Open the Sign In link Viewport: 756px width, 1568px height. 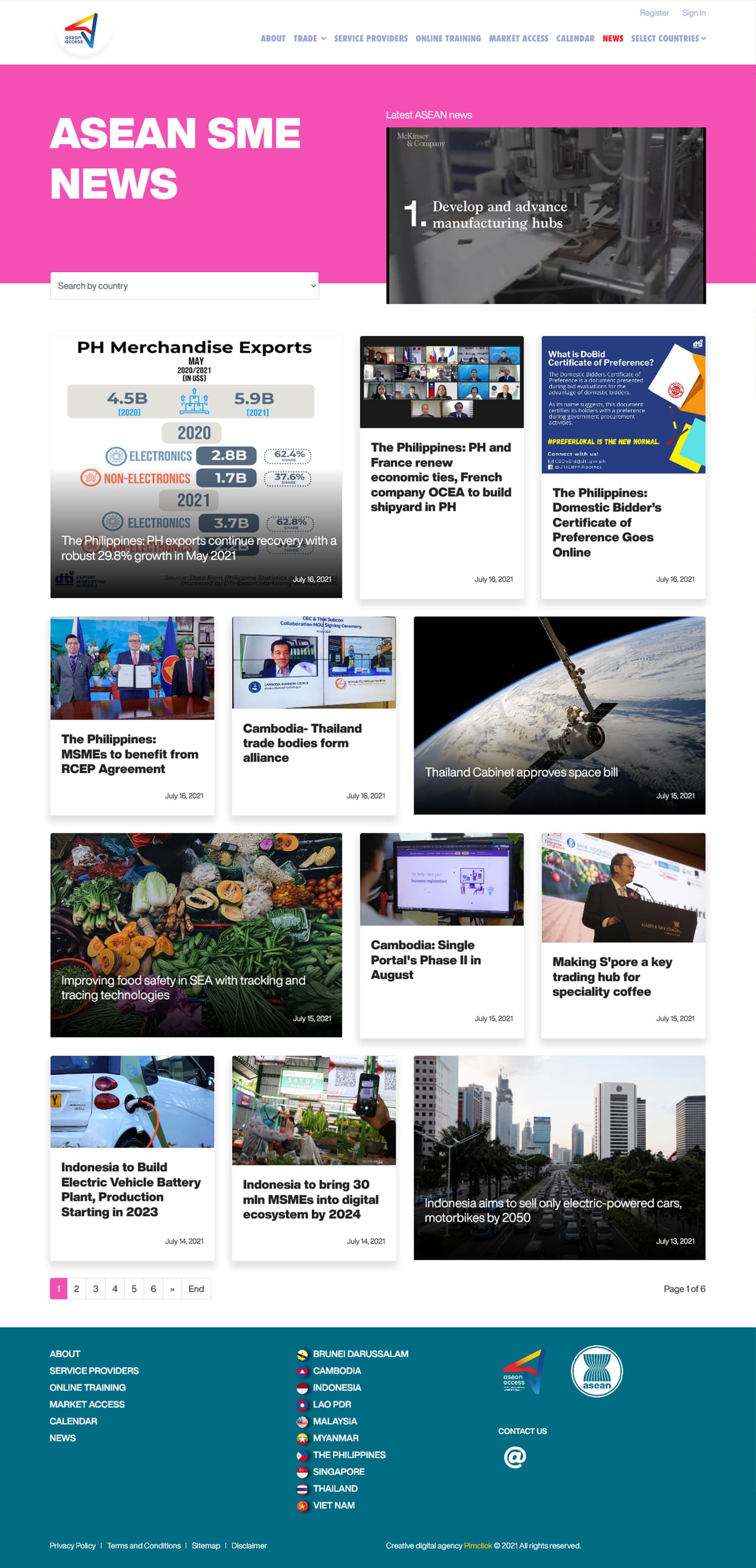[x=693, y=13]
